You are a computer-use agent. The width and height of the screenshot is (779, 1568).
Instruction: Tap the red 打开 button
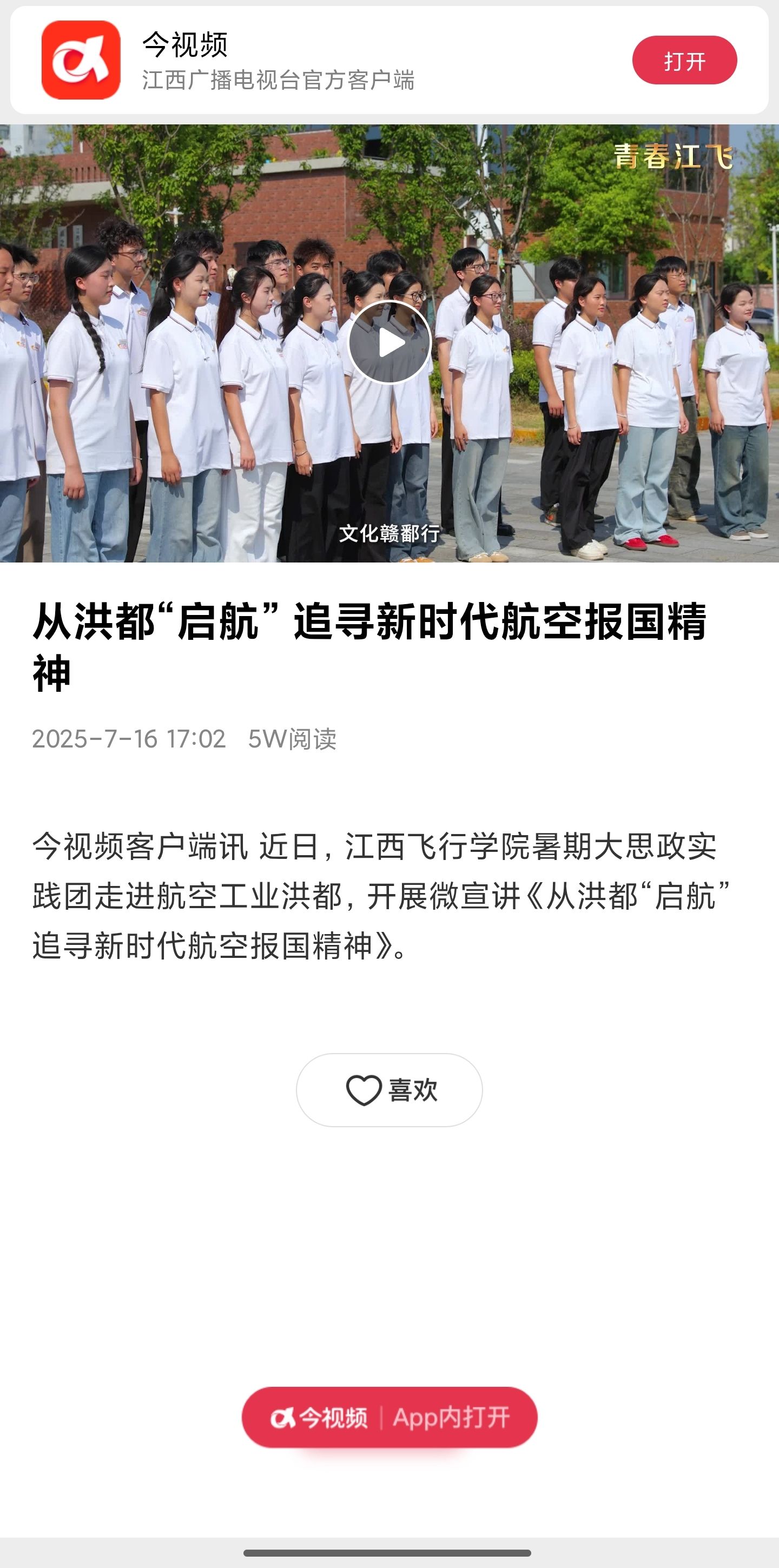point(684,60)
